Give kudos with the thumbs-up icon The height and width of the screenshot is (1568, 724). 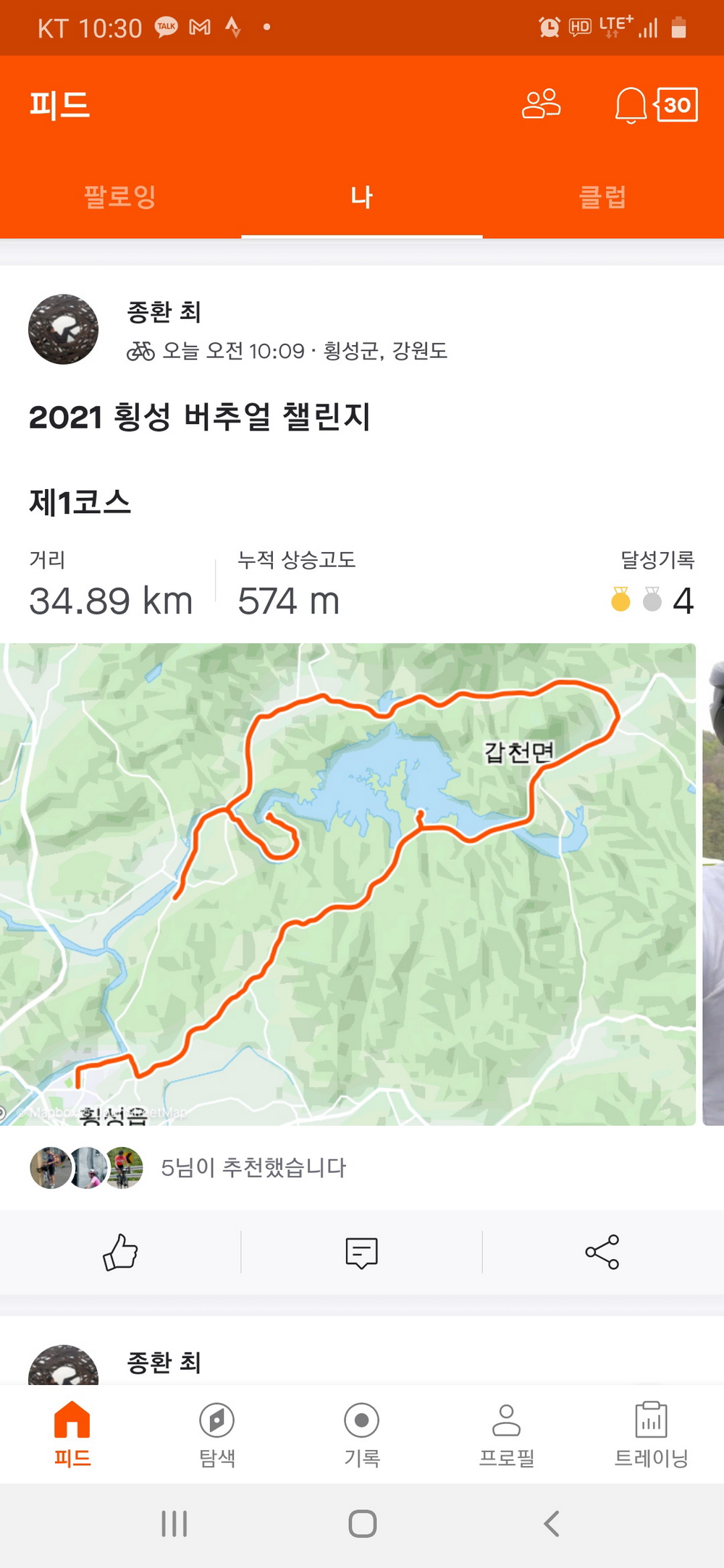point(120,1252)
